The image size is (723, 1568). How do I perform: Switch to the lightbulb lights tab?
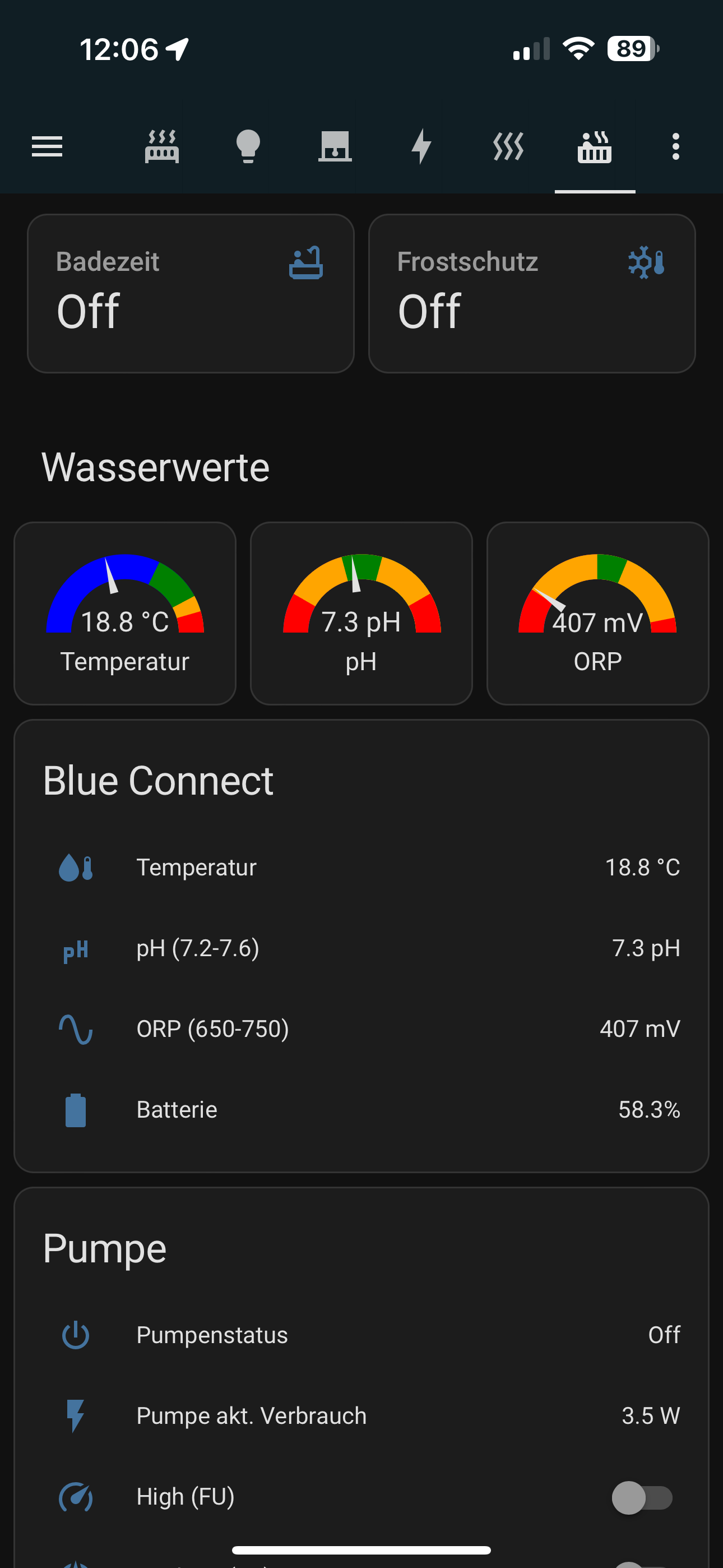(248, 147)
